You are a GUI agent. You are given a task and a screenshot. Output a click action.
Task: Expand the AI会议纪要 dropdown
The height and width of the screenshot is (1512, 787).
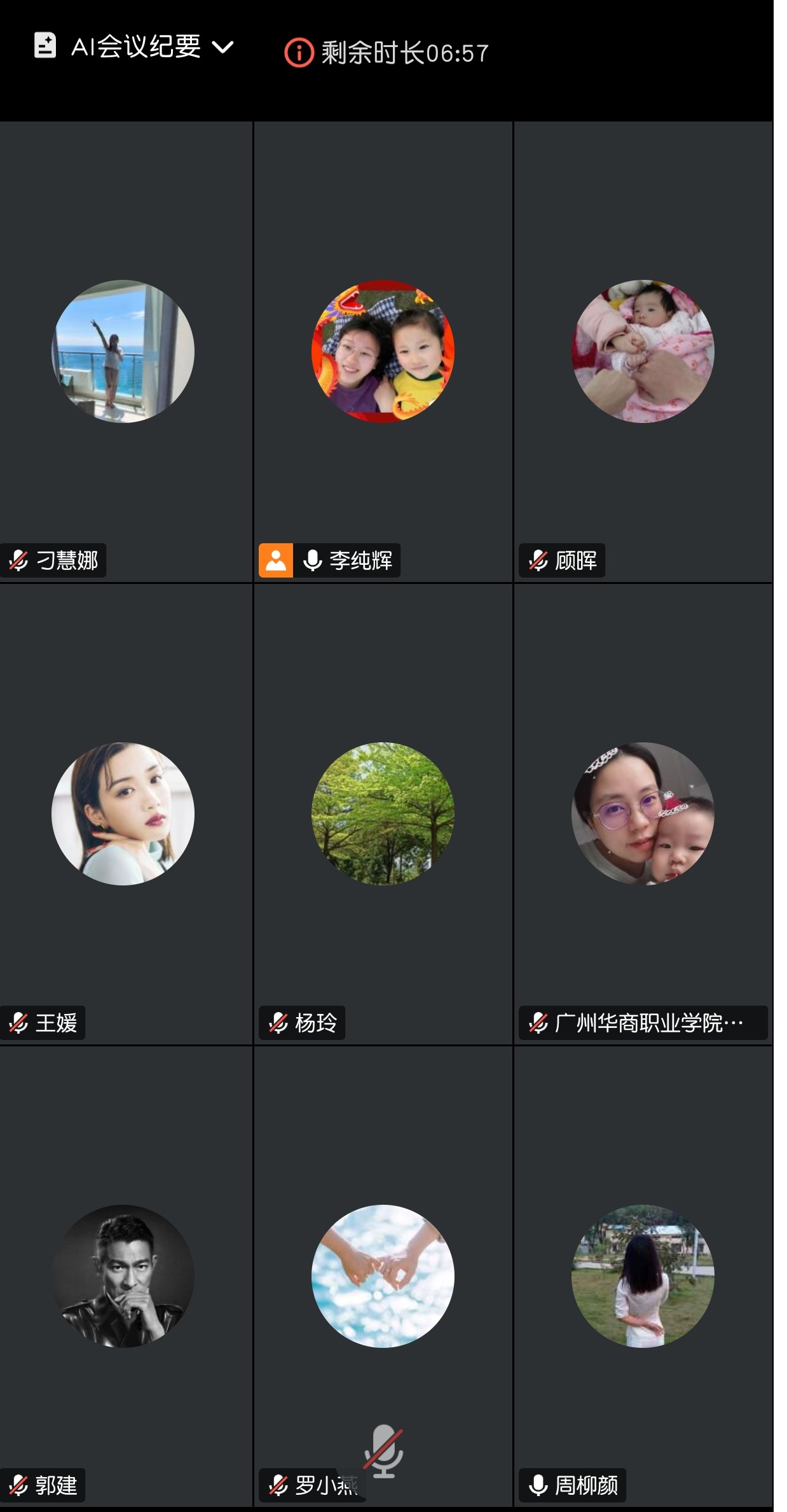tap(222, 47)
